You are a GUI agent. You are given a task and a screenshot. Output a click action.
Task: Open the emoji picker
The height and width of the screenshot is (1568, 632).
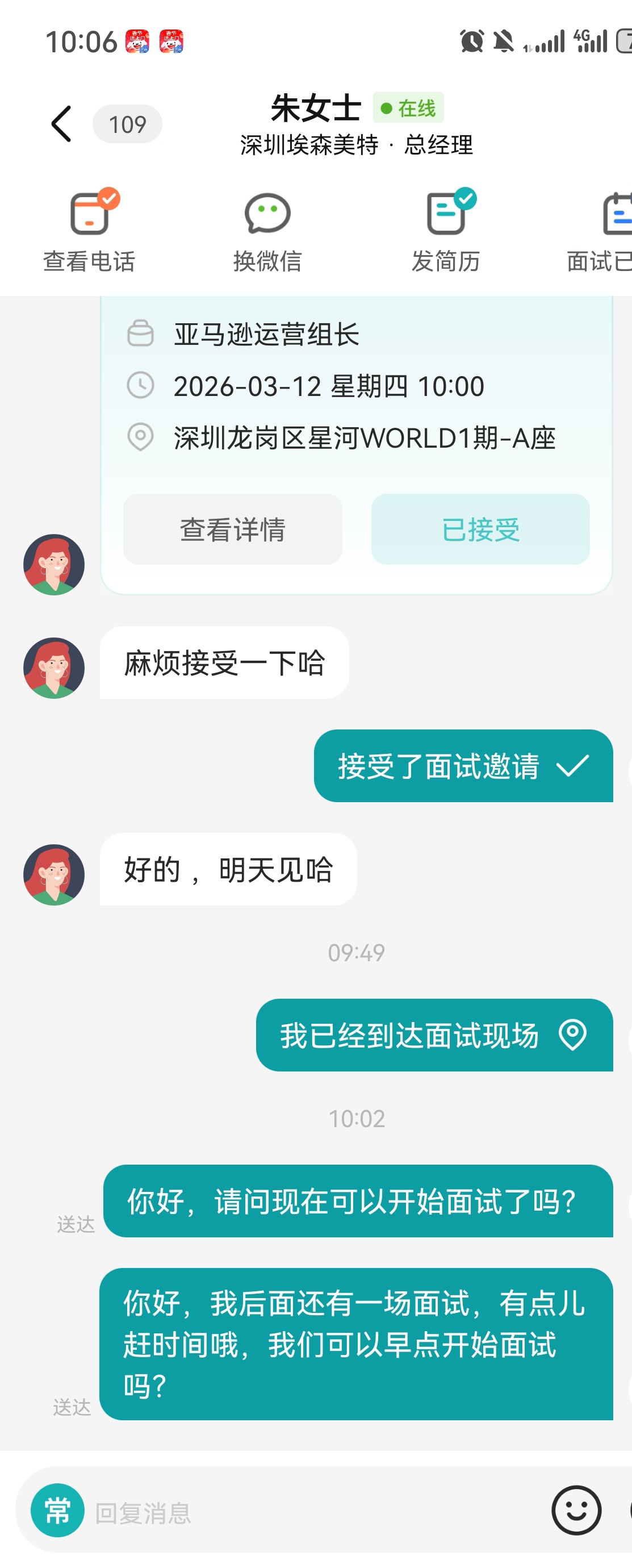tap(576, 1510)
